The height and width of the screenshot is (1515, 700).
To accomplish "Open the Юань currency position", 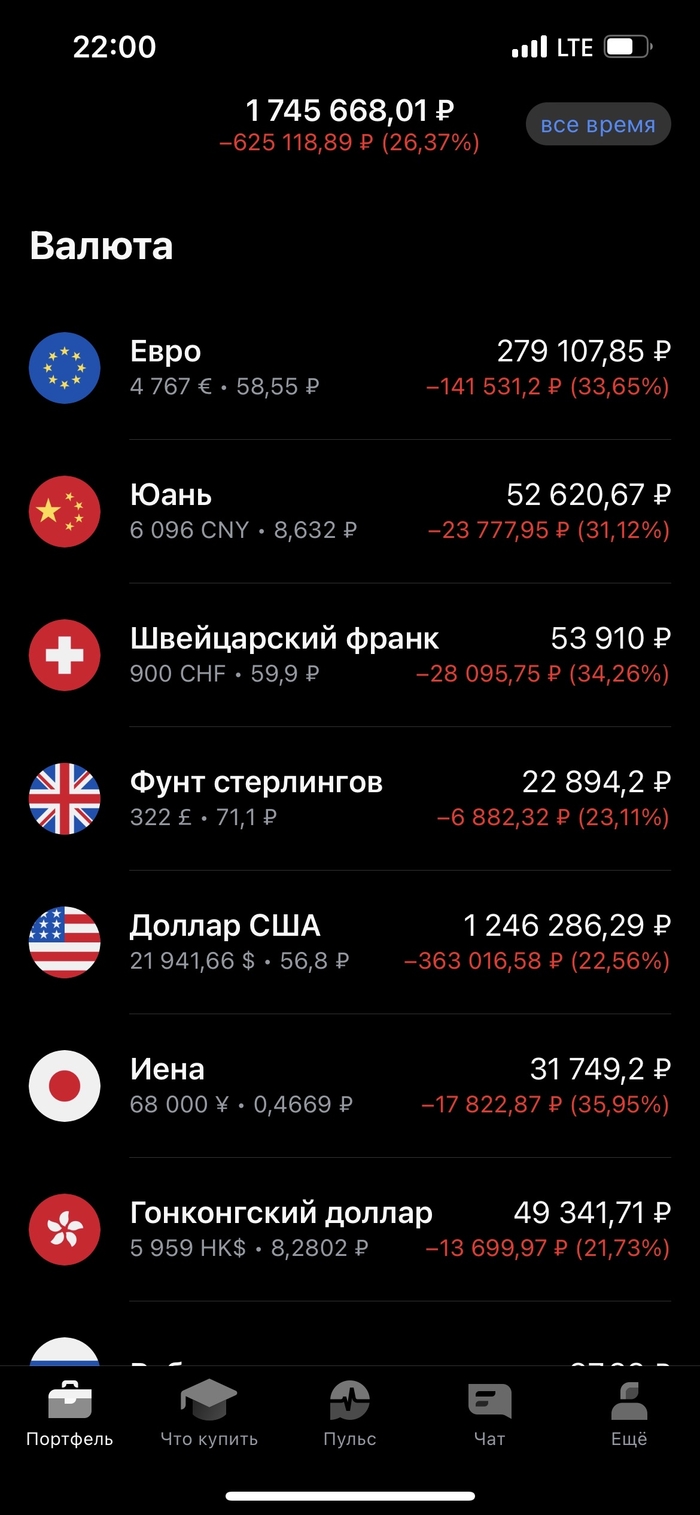I will (350, 512).
